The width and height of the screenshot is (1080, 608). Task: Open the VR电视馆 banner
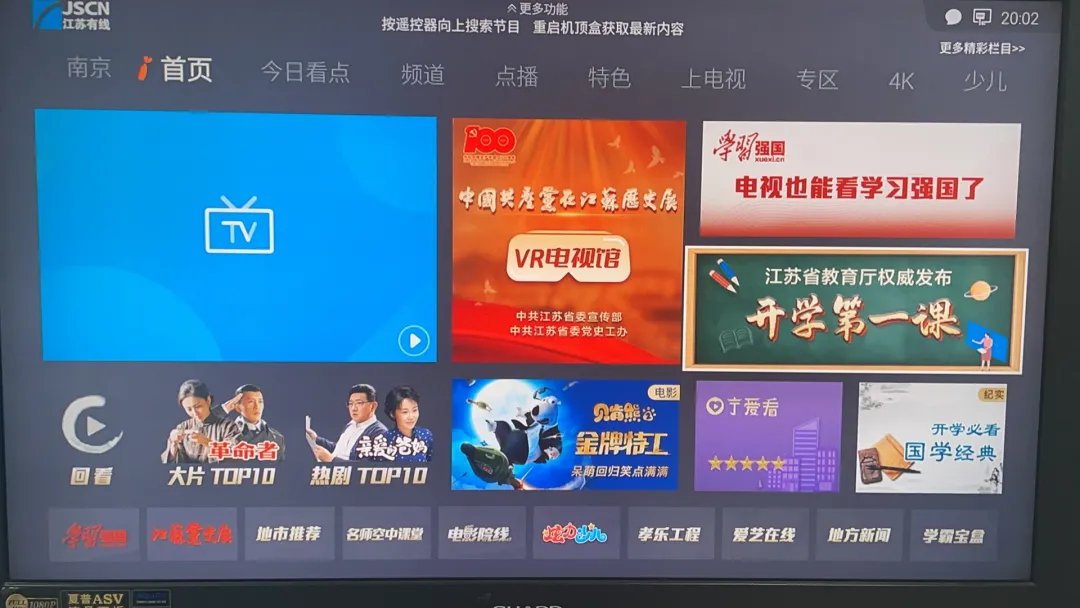(x=568, y=241)
